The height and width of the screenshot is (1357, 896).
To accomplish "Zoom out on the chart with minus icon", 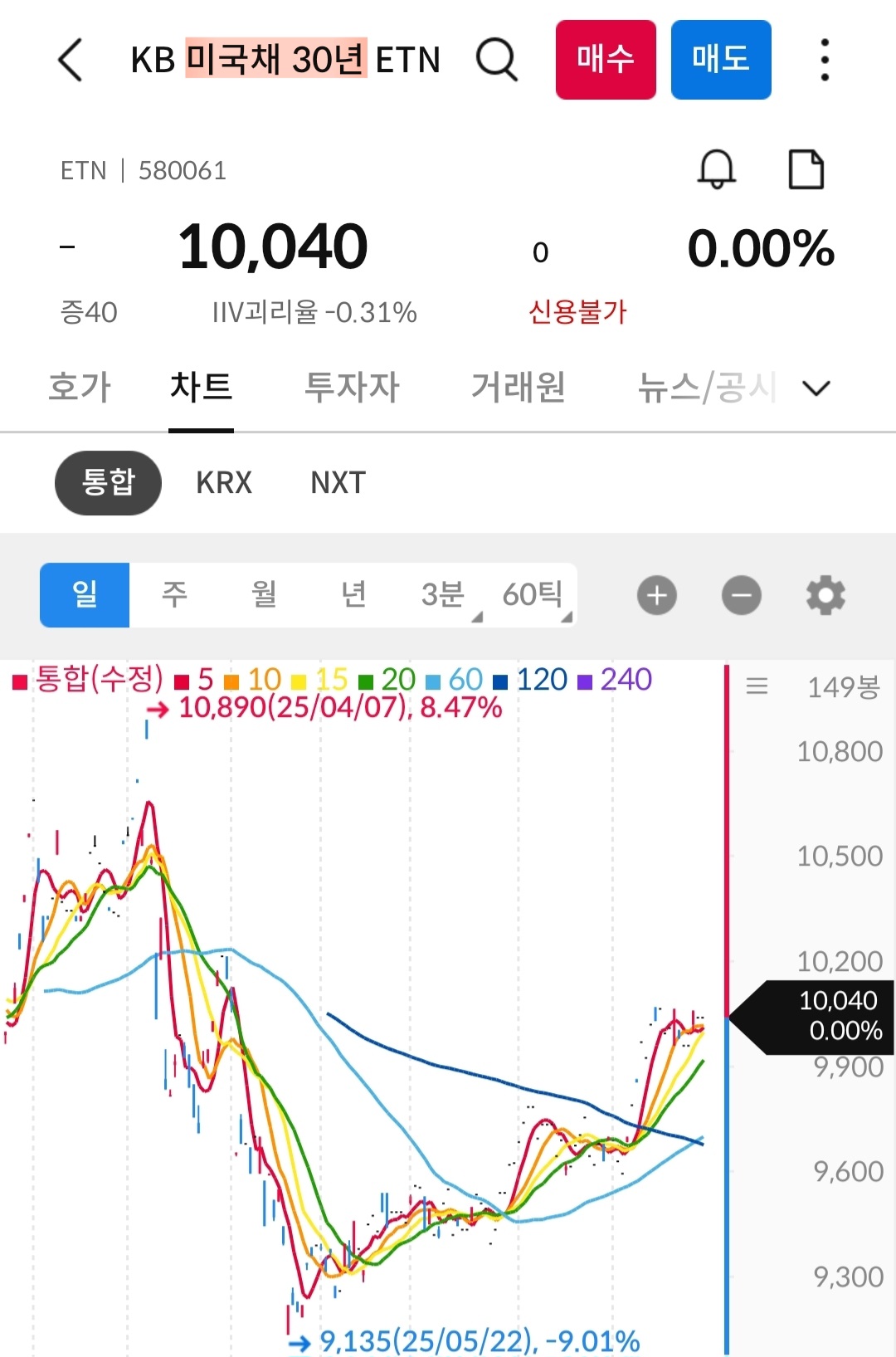I will pyautogui.click(x=741, y=594).
